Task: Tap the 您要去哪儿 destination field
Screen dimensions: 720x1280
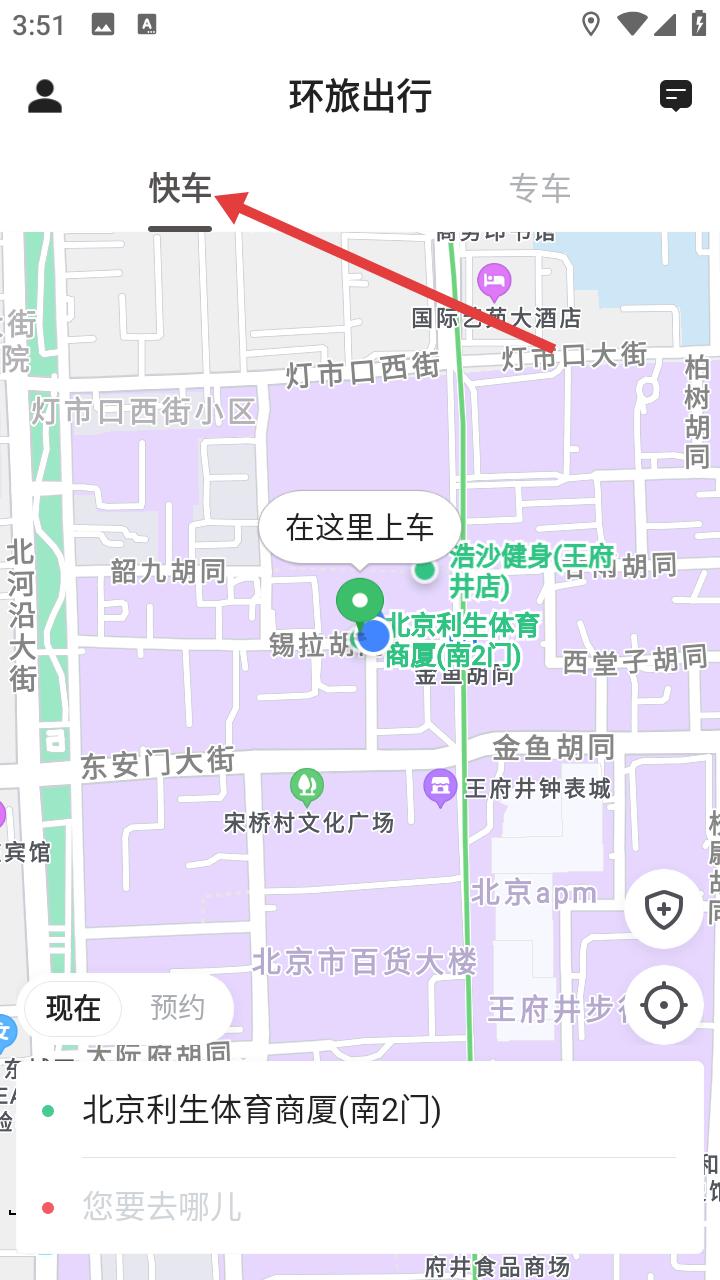Action: tap(360, 1206)
